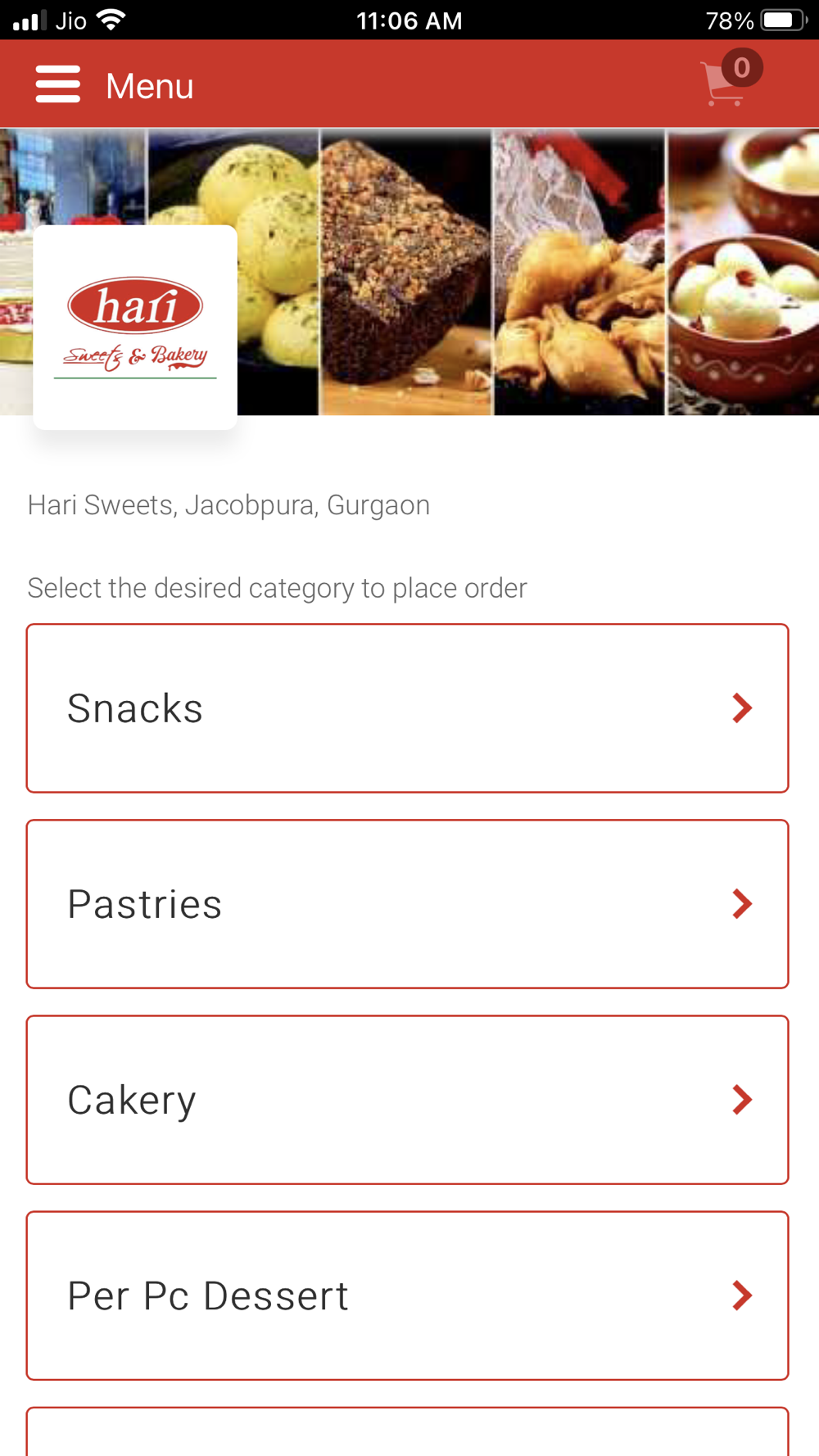Open the hamburger drawer menu

(x=58, y=84)
